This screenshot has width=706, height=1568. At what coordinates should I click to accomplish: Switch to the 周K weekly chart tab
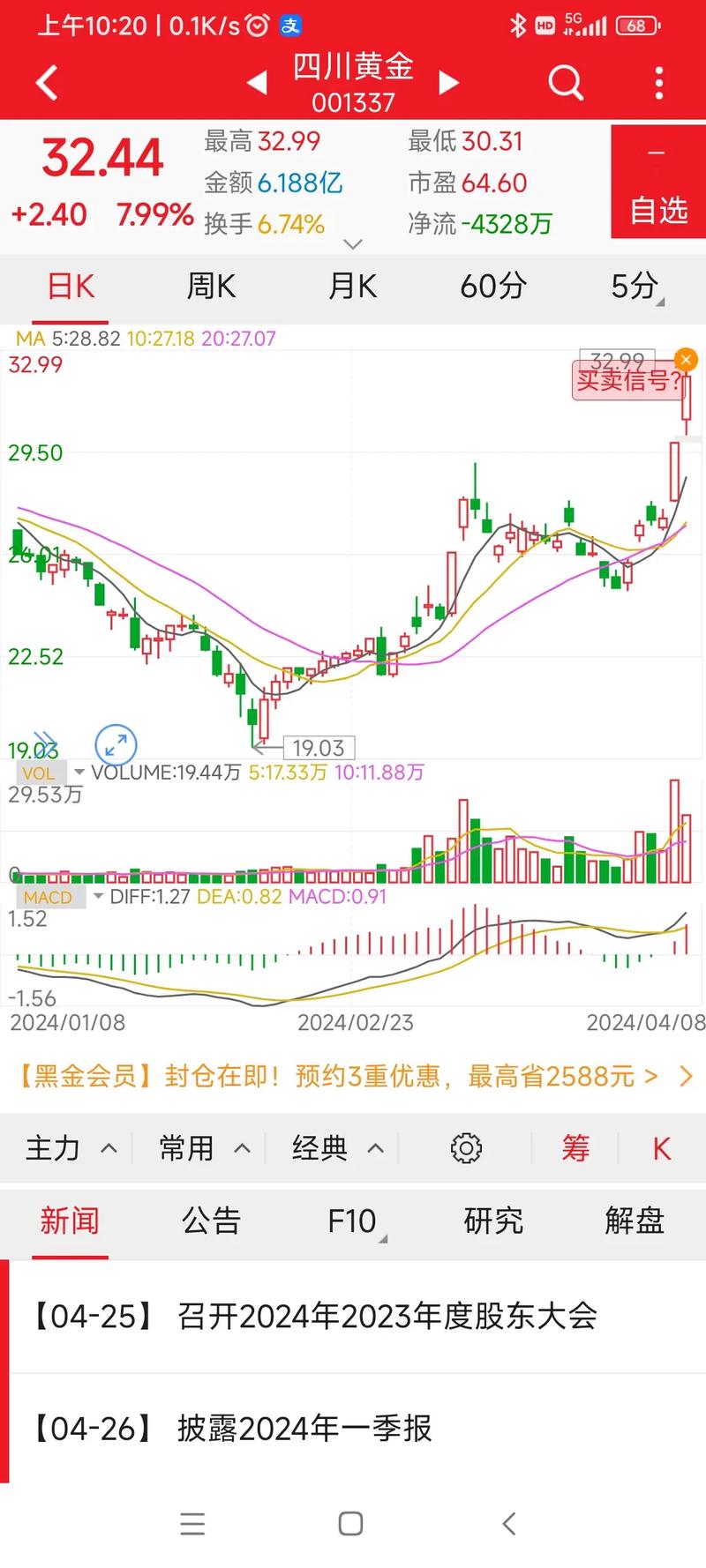click(x=211, y=287)
